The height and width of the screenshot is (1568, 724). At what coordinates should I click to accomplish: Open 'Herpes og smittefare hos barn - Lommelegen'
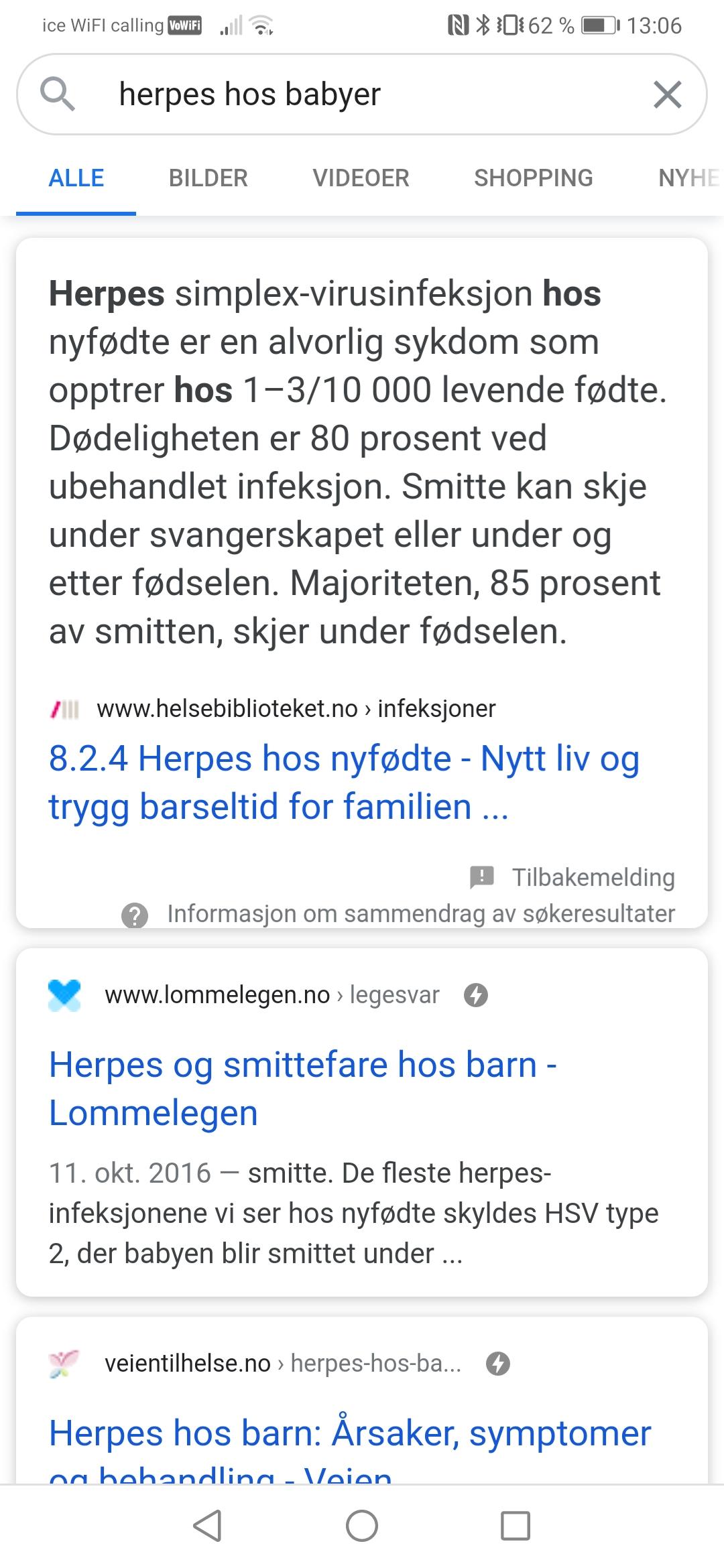click(303, 1088)
